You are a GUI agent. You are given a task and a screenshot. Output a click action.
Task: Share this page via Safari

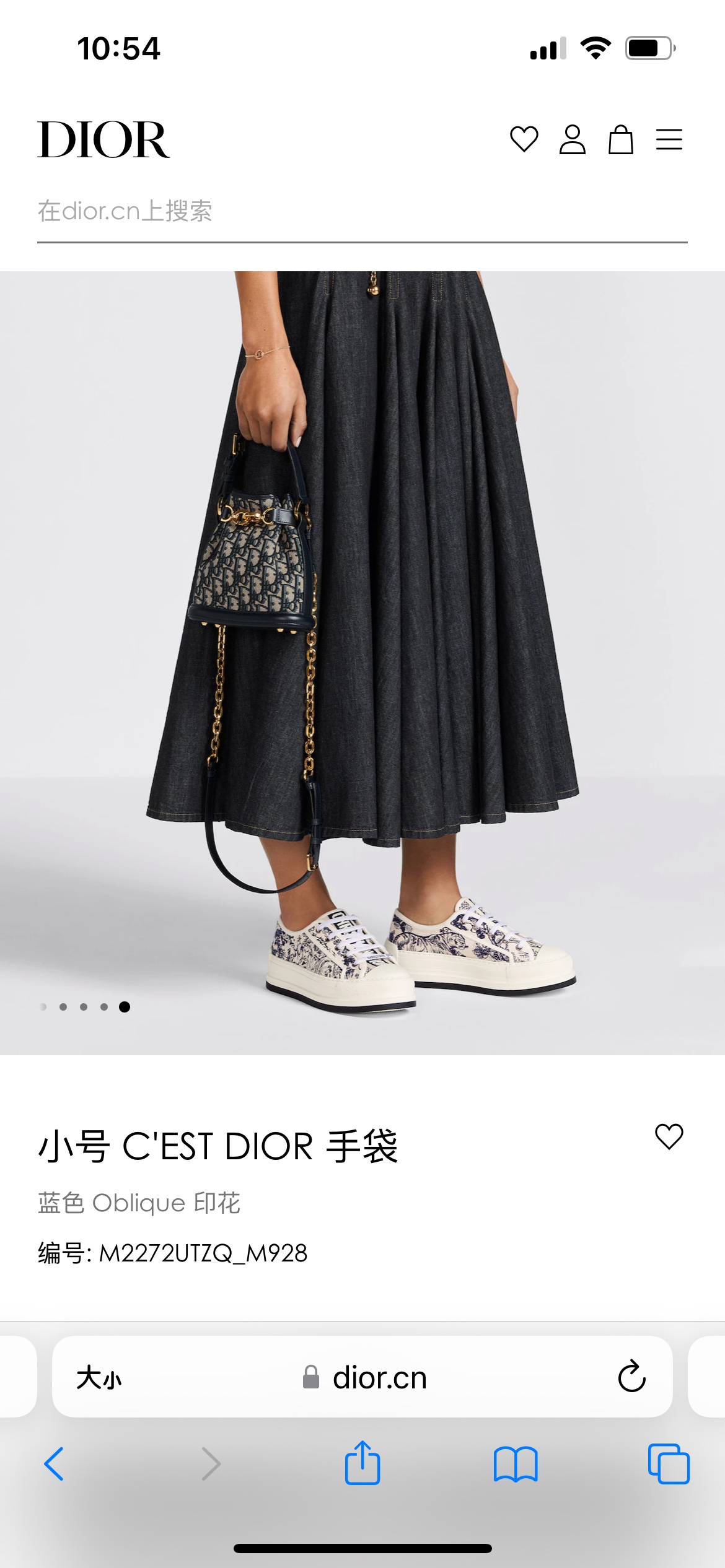click(x=362, y=1463)
